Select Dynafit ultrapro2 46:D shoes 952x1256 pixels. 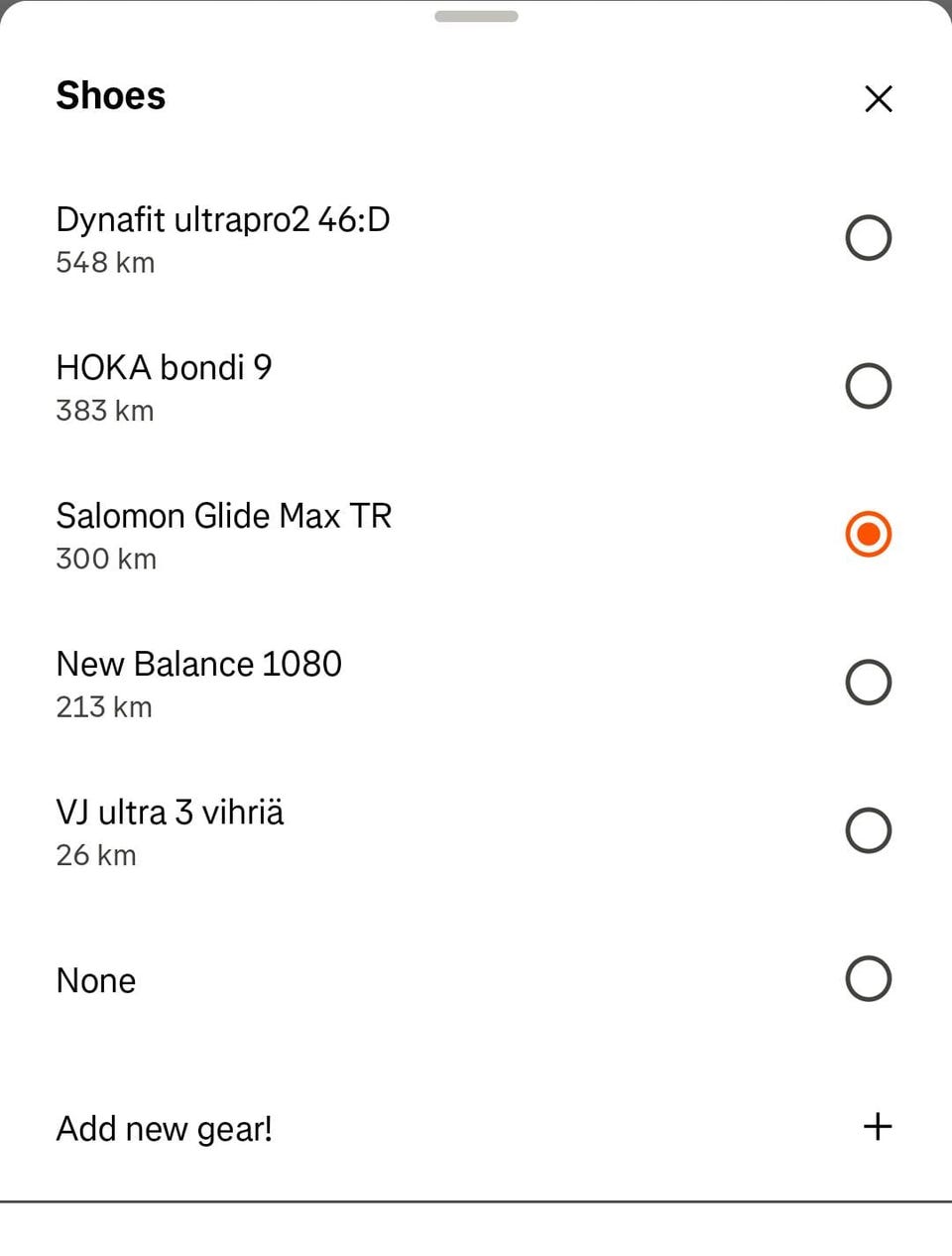pyautogui.click(x=868, y=238)
